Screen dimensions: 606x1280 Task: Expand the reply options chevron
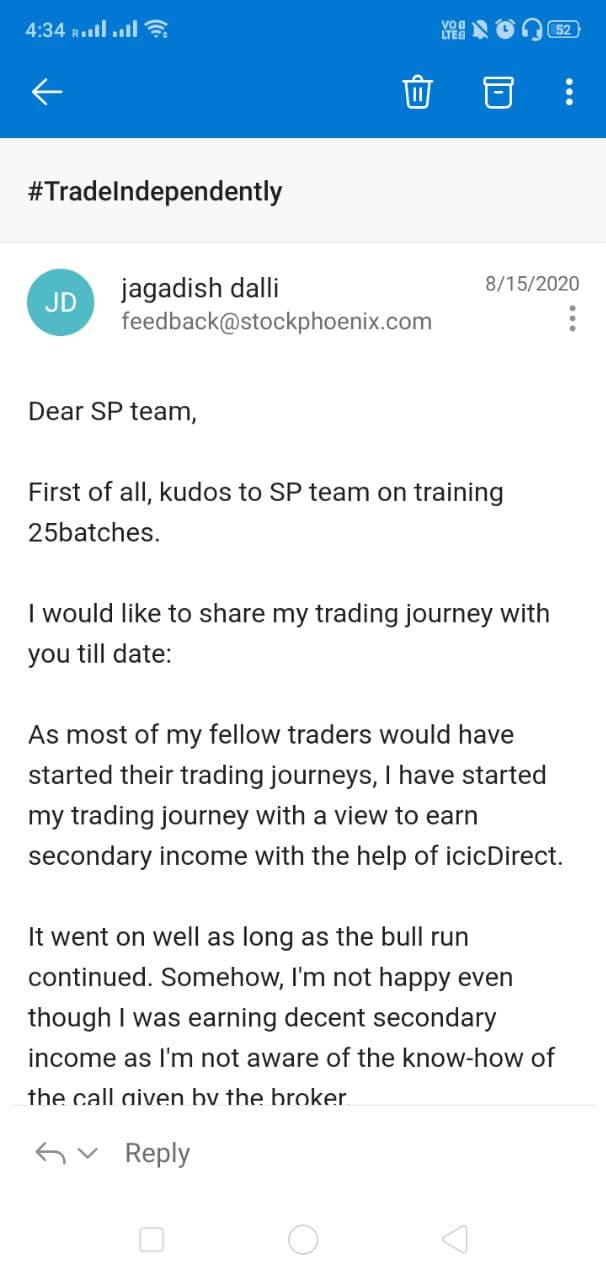[88, 1153]
